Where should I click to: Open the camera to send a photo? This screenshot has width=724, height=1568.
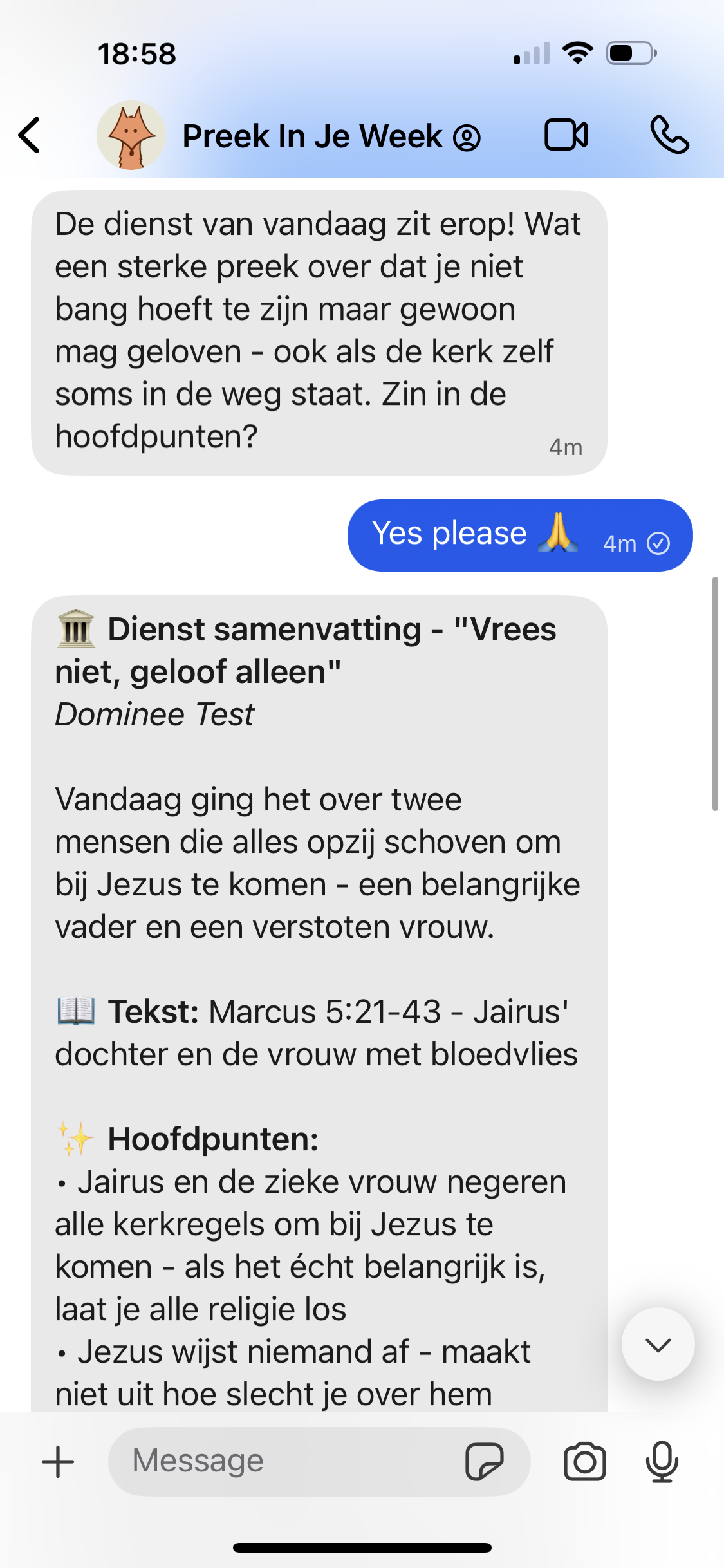(584, 1461)
